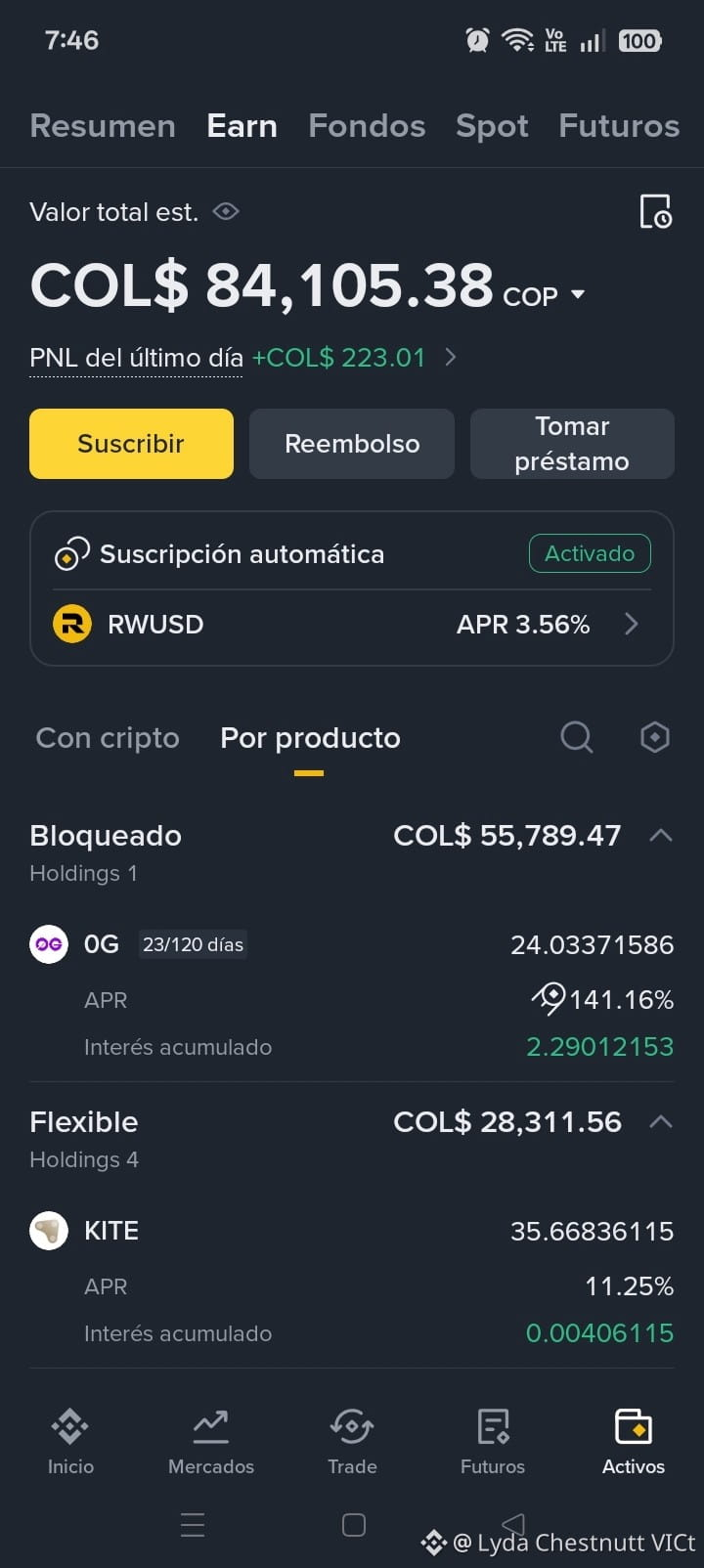Viewport: 704px width, 1568px height.
Task: Hide the total value with the eye icon
Action: (x=226, y=211)
